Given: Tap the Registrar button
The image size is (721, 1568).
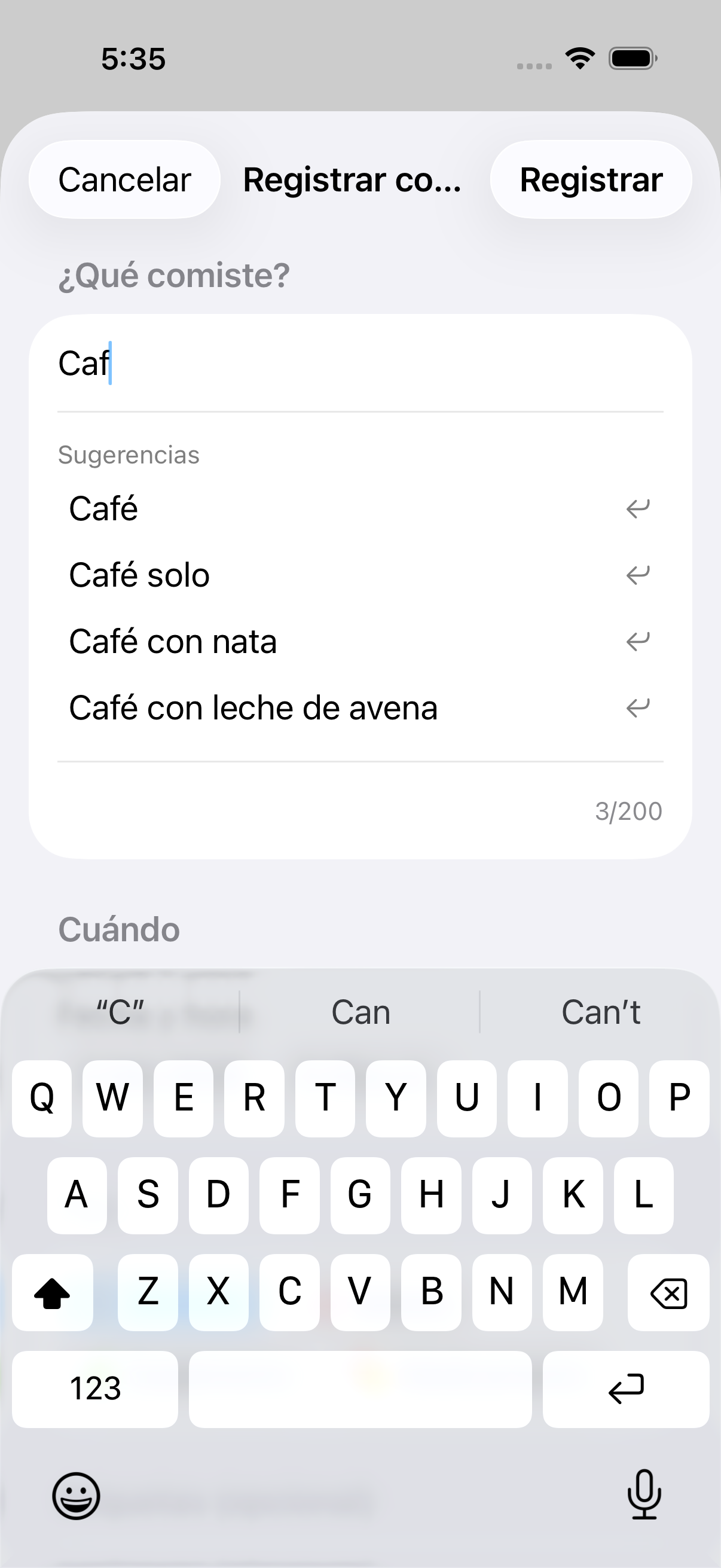Looking at the screenshot, I should click(590, 179).
